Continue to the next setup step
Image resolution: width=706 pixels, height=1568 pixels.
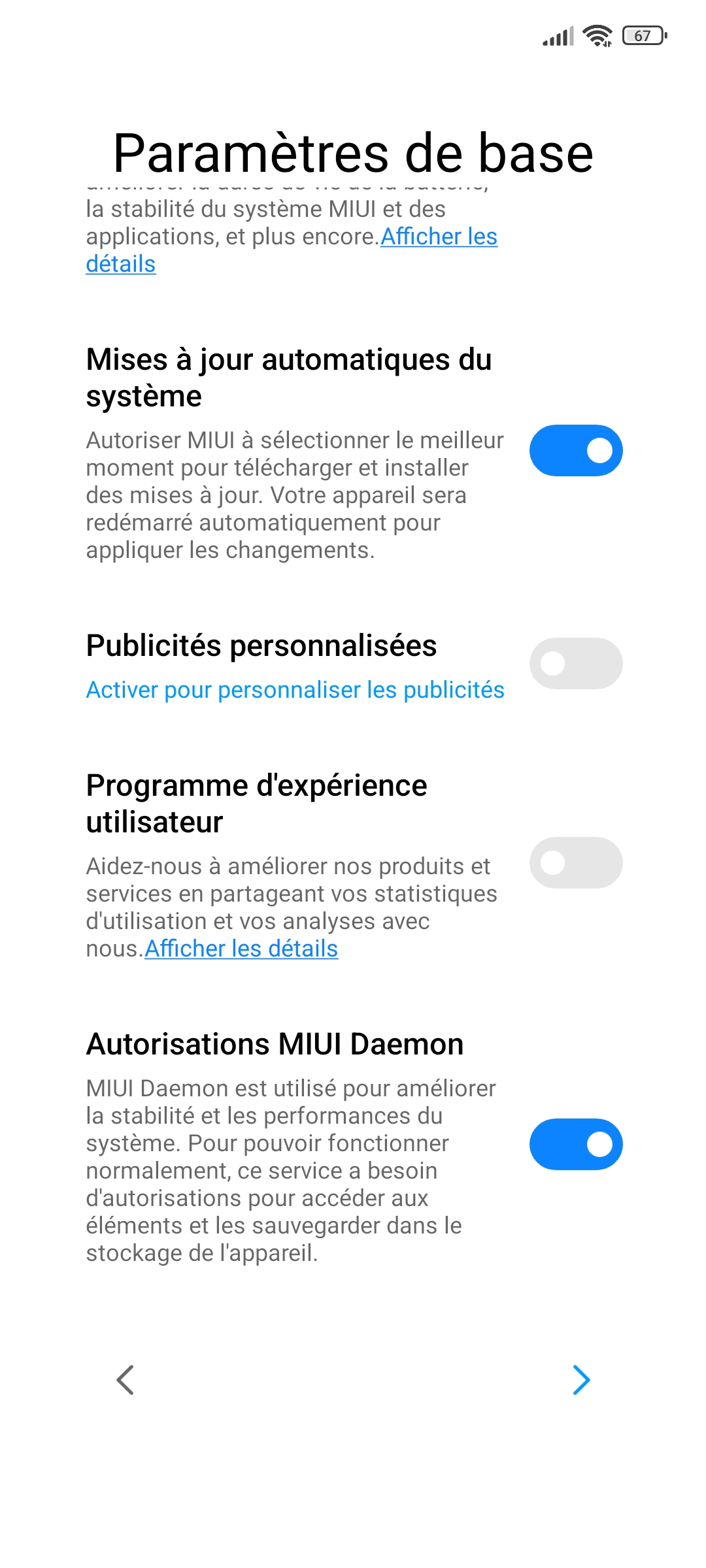581,1380
